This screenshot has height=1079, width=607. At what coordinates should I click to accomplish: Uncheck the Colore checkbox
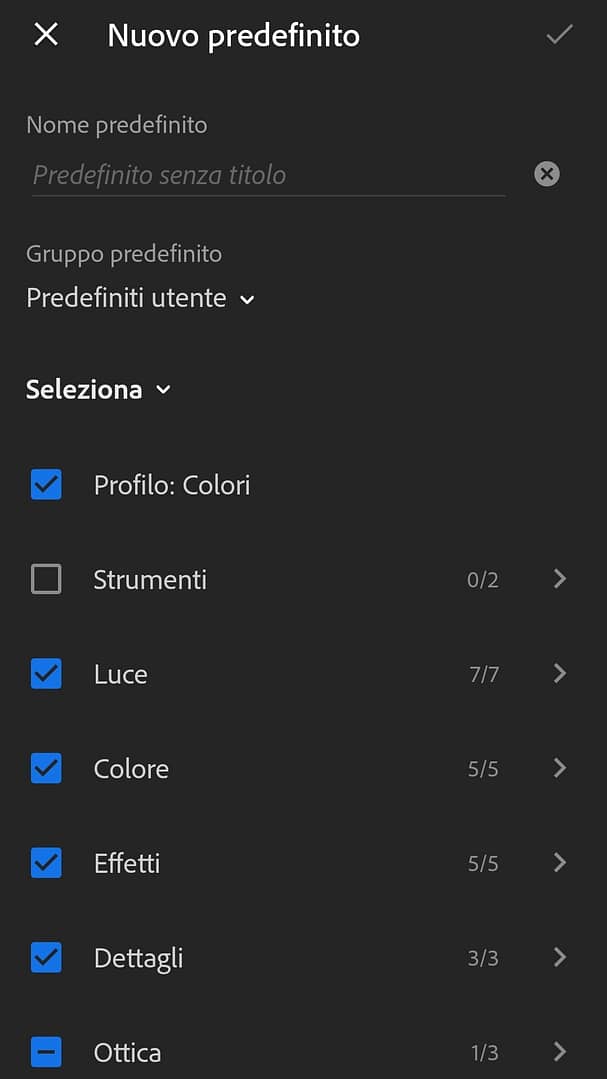point(46,768)
